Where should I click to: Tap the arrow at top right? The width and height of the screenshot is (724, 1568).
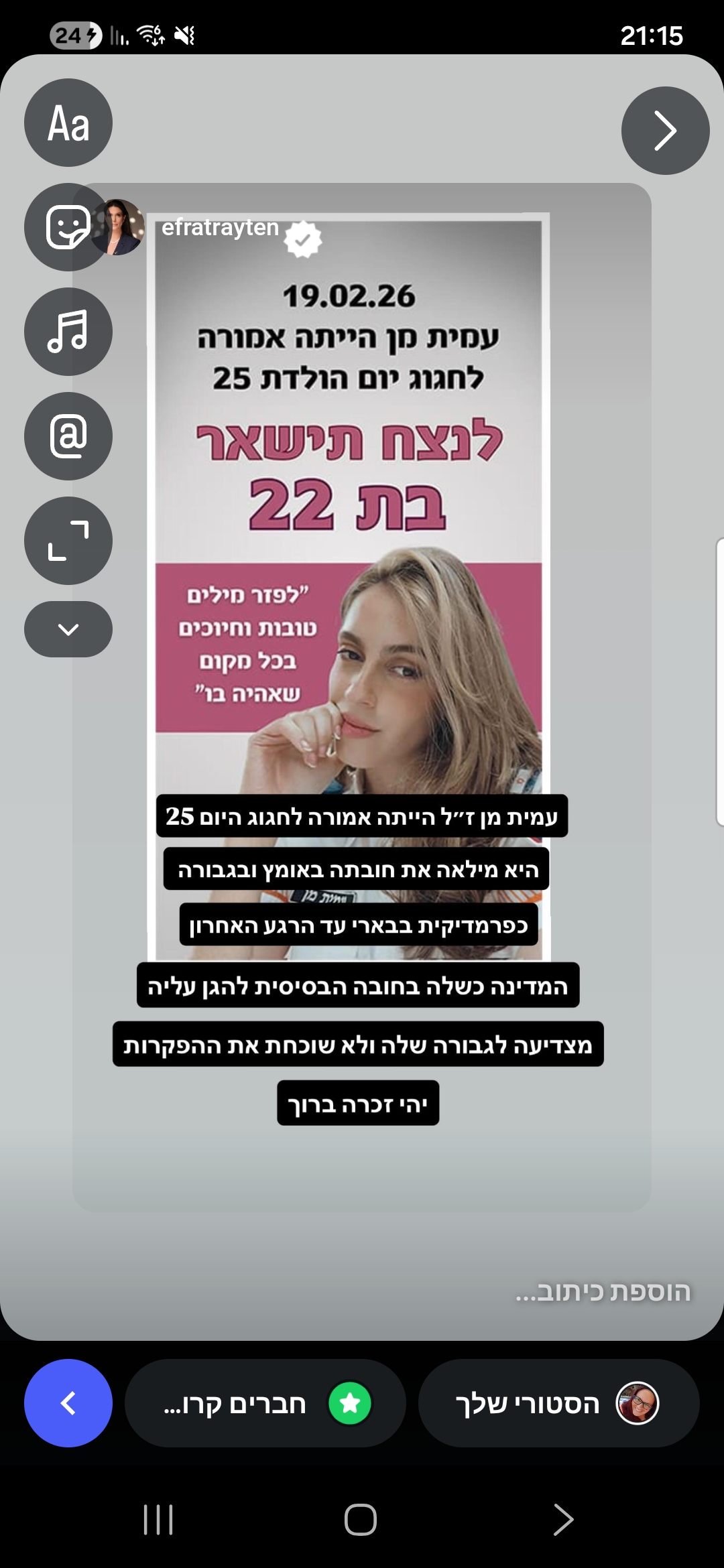665,131
